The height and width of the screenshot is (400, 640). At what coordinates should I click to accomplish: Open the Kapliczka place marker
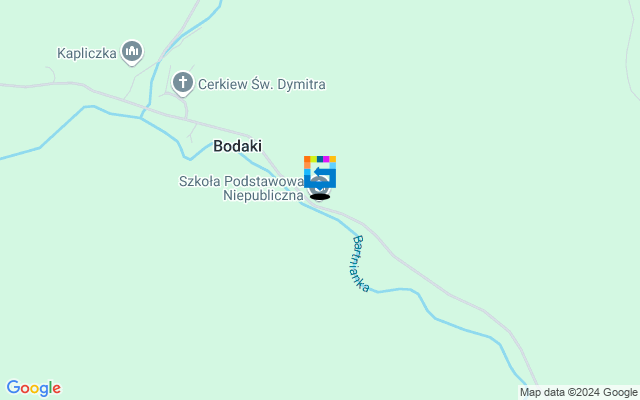point(131,50)
